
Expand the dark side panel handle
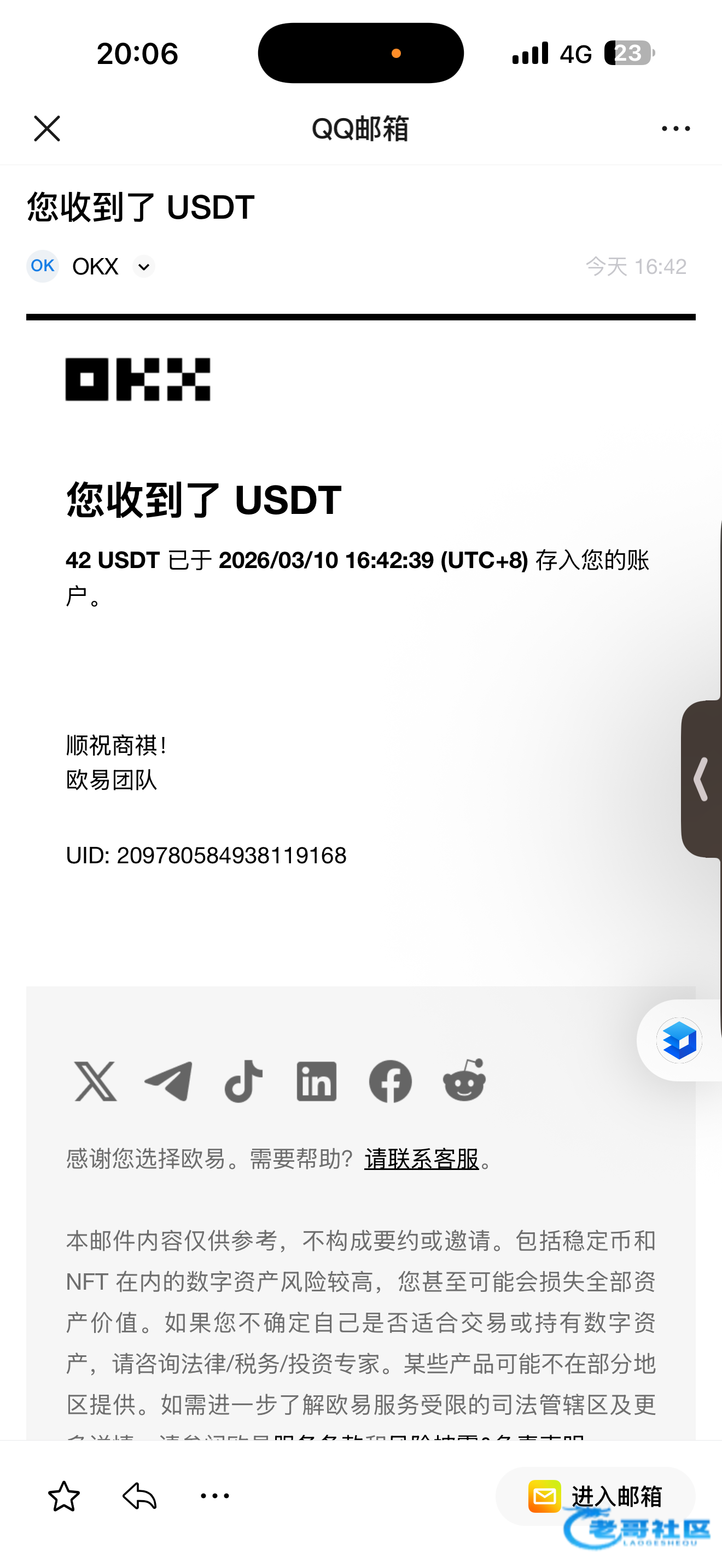pyautogui.click(x=701, y=779)
